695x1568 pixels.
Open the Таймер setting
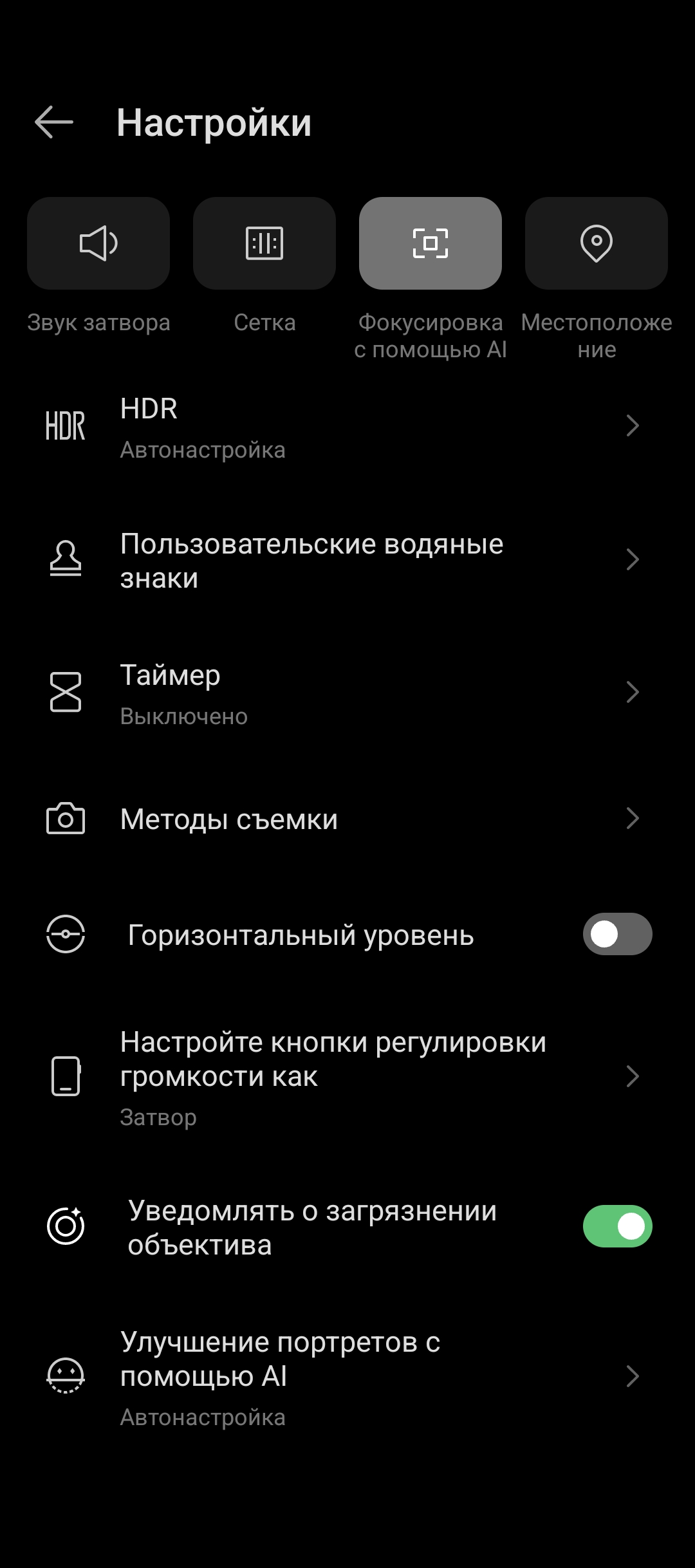(347, 693)
